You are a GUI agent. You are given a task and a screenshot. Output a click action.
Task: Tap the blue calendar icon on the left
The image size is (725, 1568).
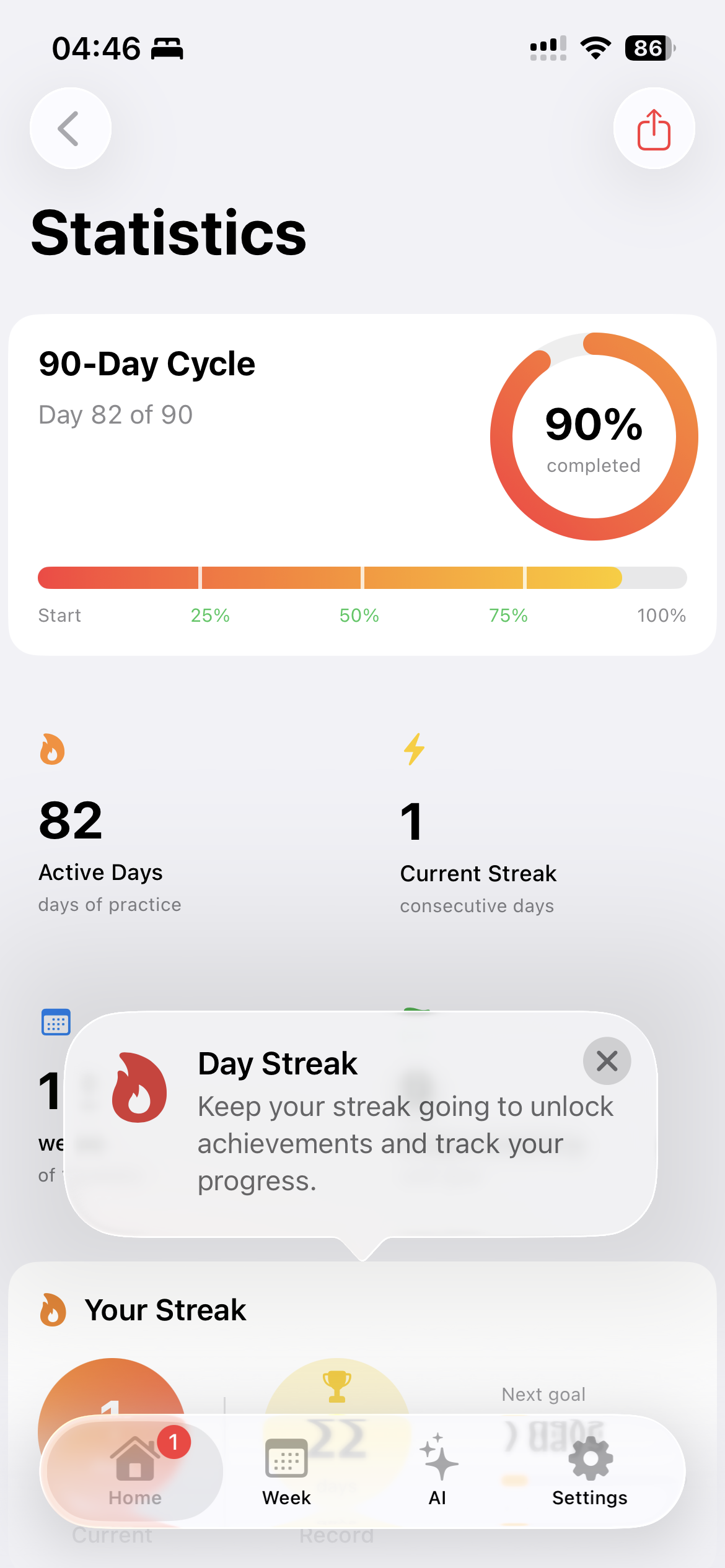(56, 1022)
